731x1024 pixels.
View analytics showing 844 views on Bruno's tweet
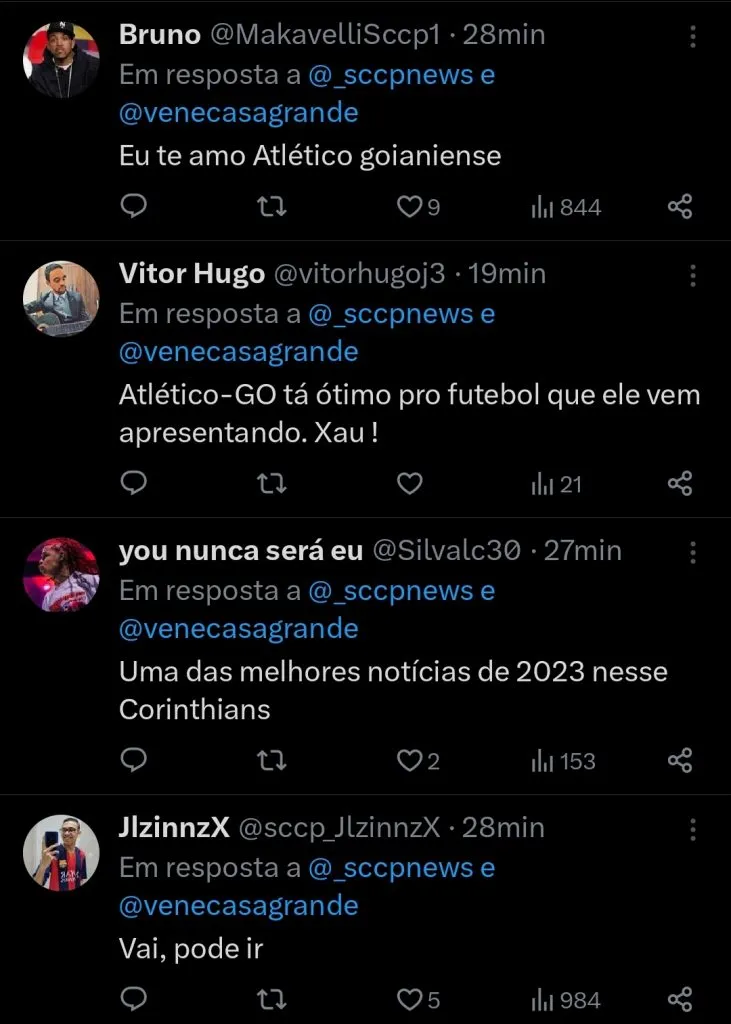coord(565,207)
